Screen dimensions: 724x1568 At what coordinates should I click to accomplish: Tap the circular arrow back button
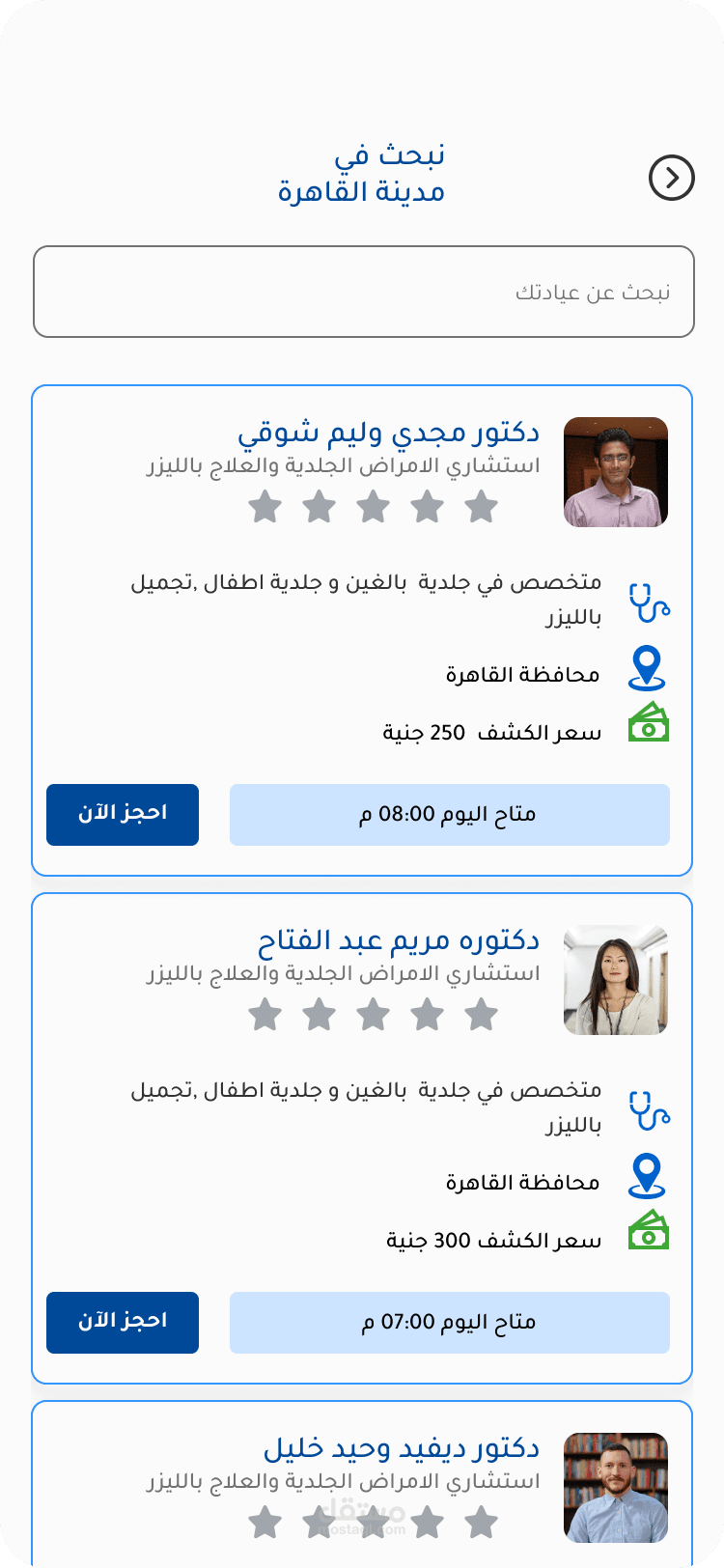(672, 178)
